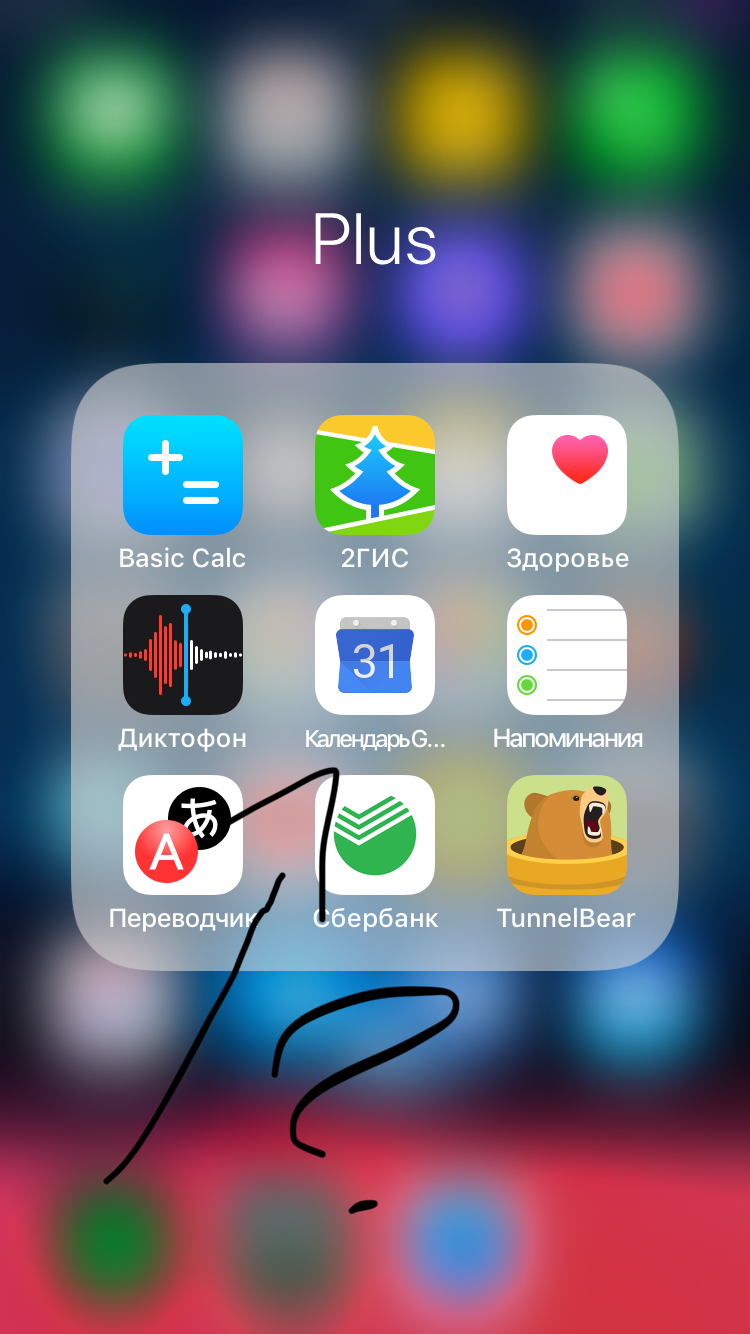Start the Диктофон voice recorder app

click(183, 655)
